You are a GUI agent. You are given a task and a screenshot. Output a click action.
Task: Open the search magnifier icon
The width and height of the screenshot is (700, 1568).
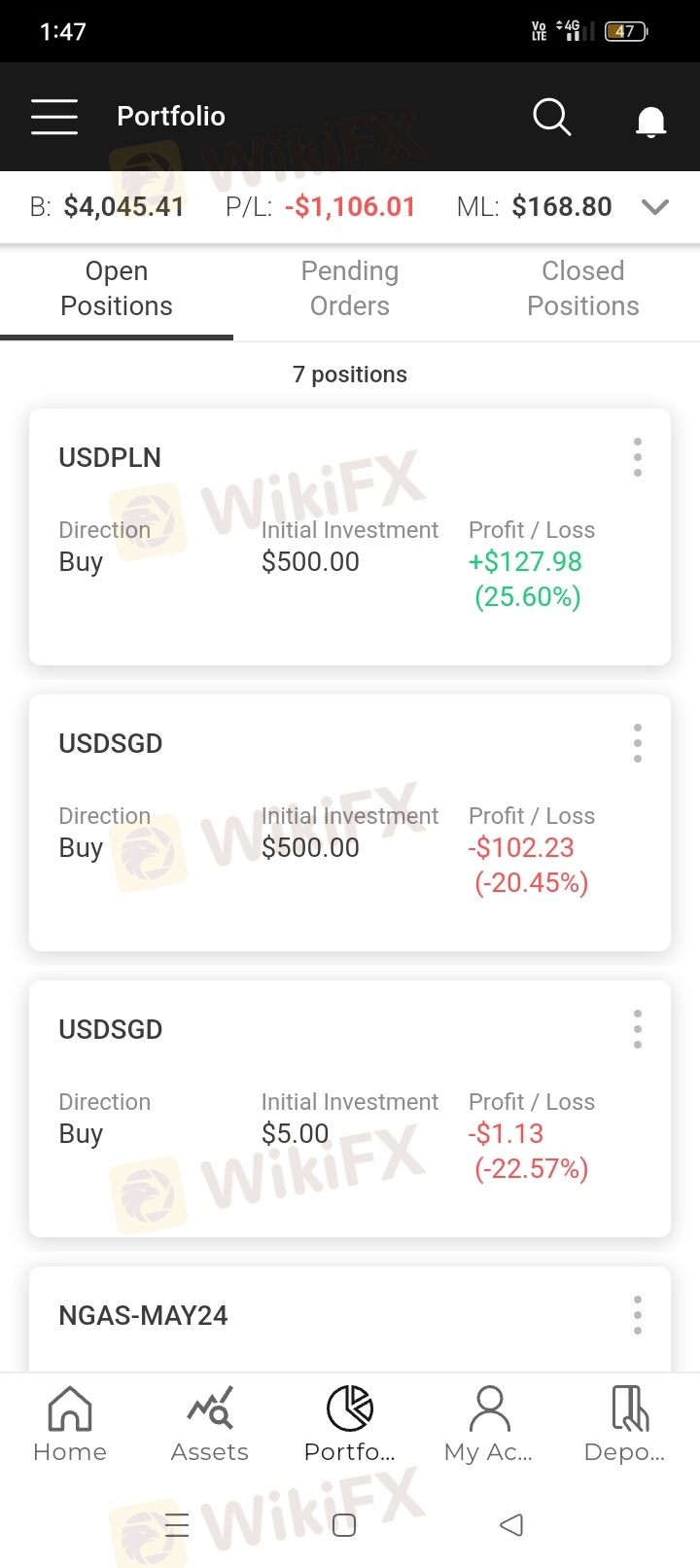(551, 117)
